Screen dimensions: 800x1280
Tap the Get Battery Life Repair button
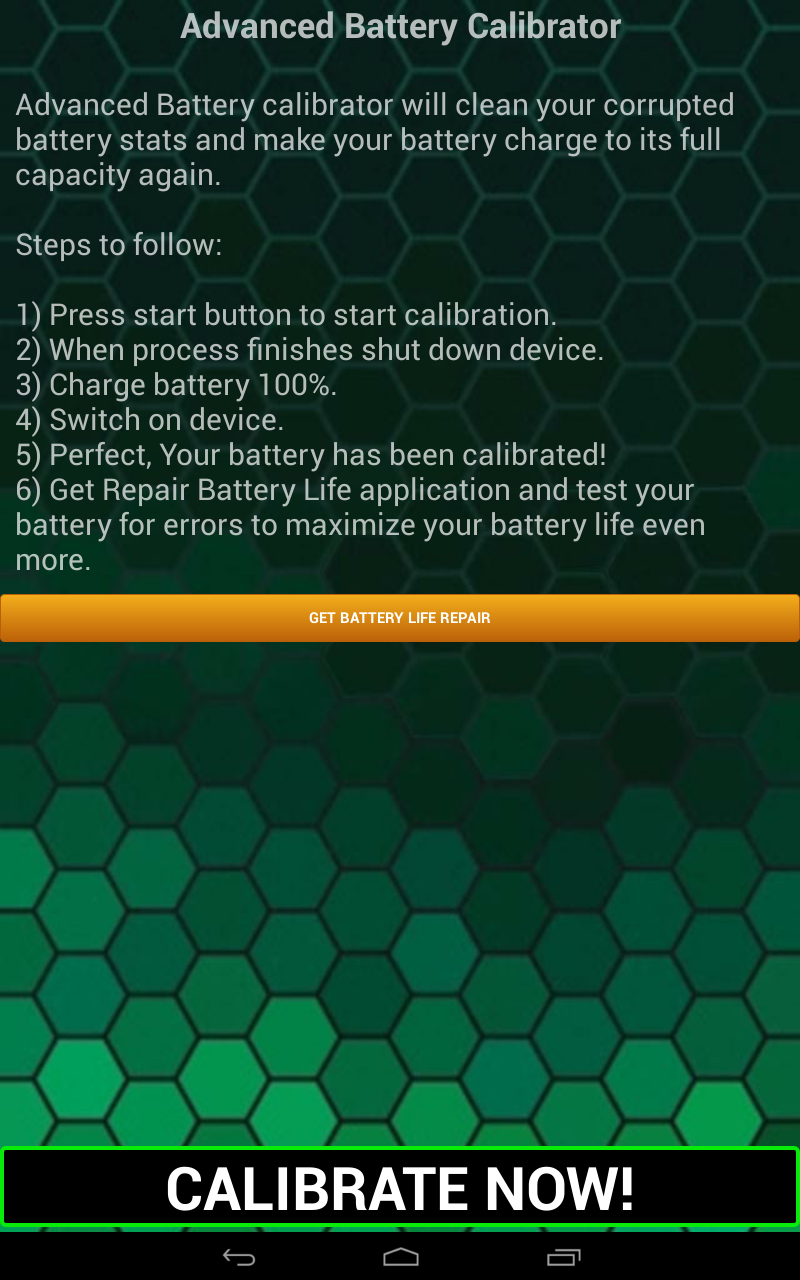[x=400, y=618]
